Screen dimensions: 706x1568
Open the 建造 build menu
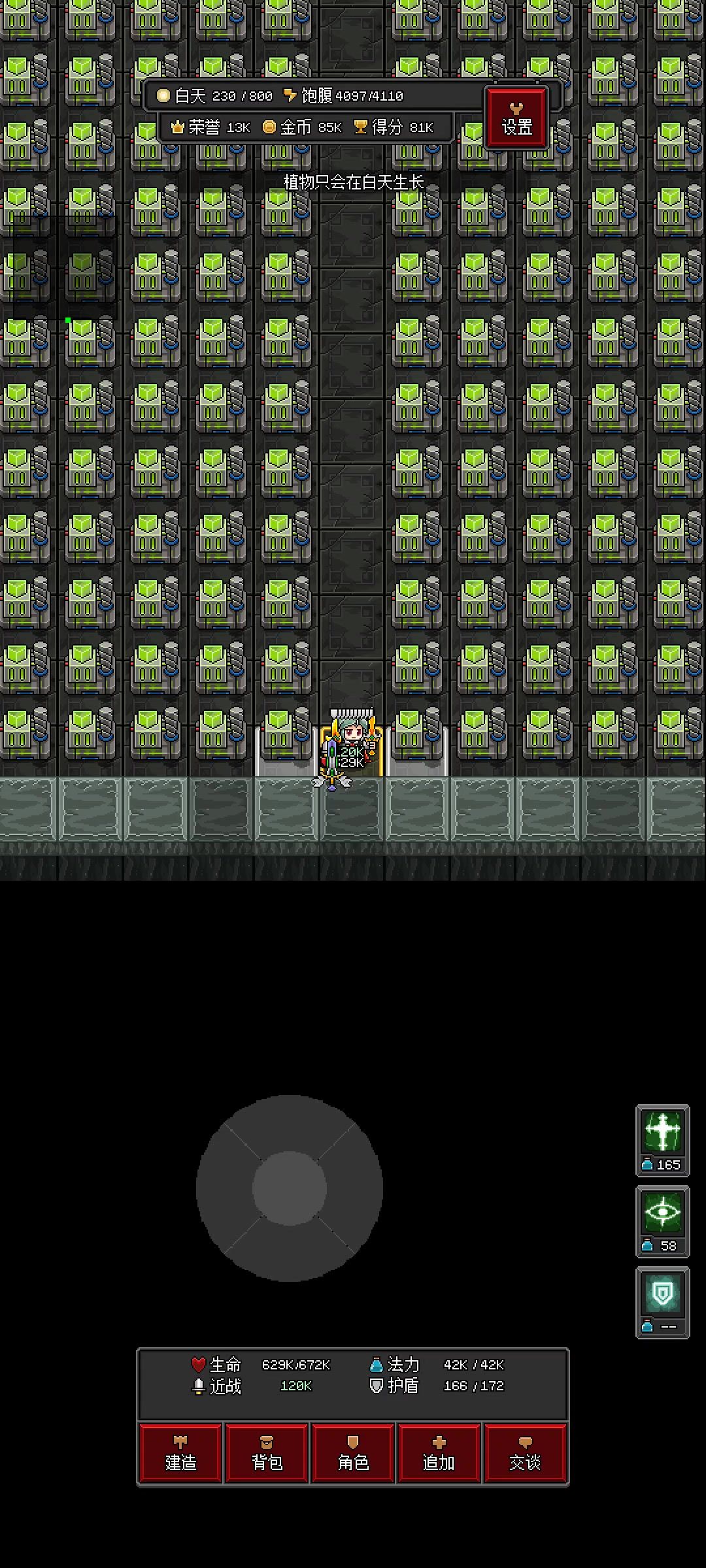click(181, 1454)
